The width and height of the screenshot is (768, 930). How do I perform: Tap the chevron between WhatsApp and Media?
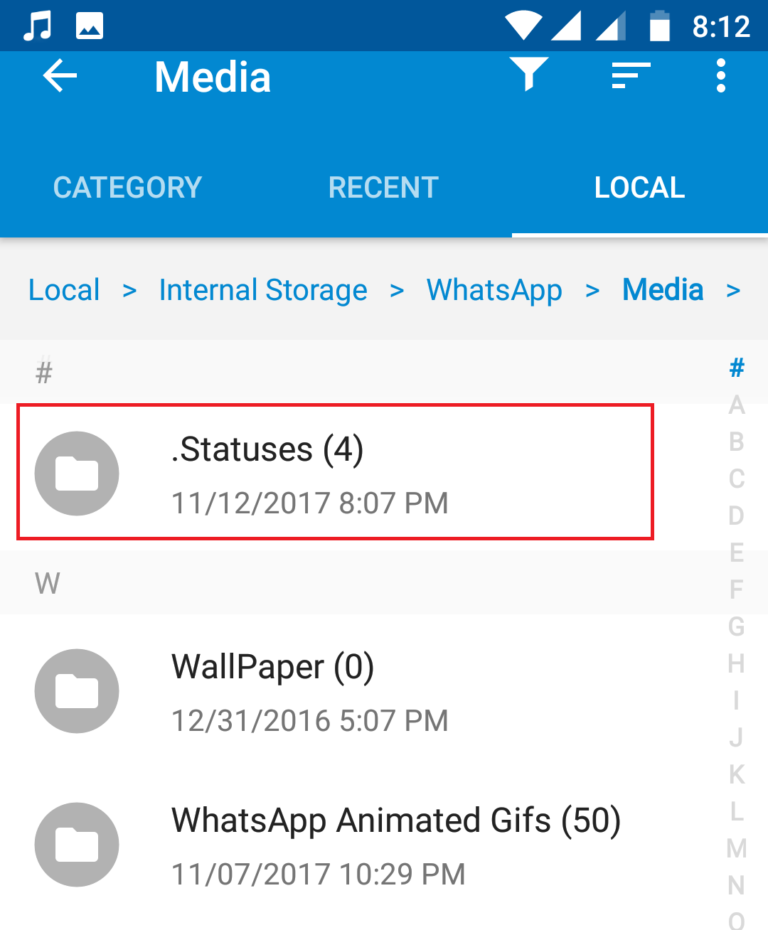592,290
